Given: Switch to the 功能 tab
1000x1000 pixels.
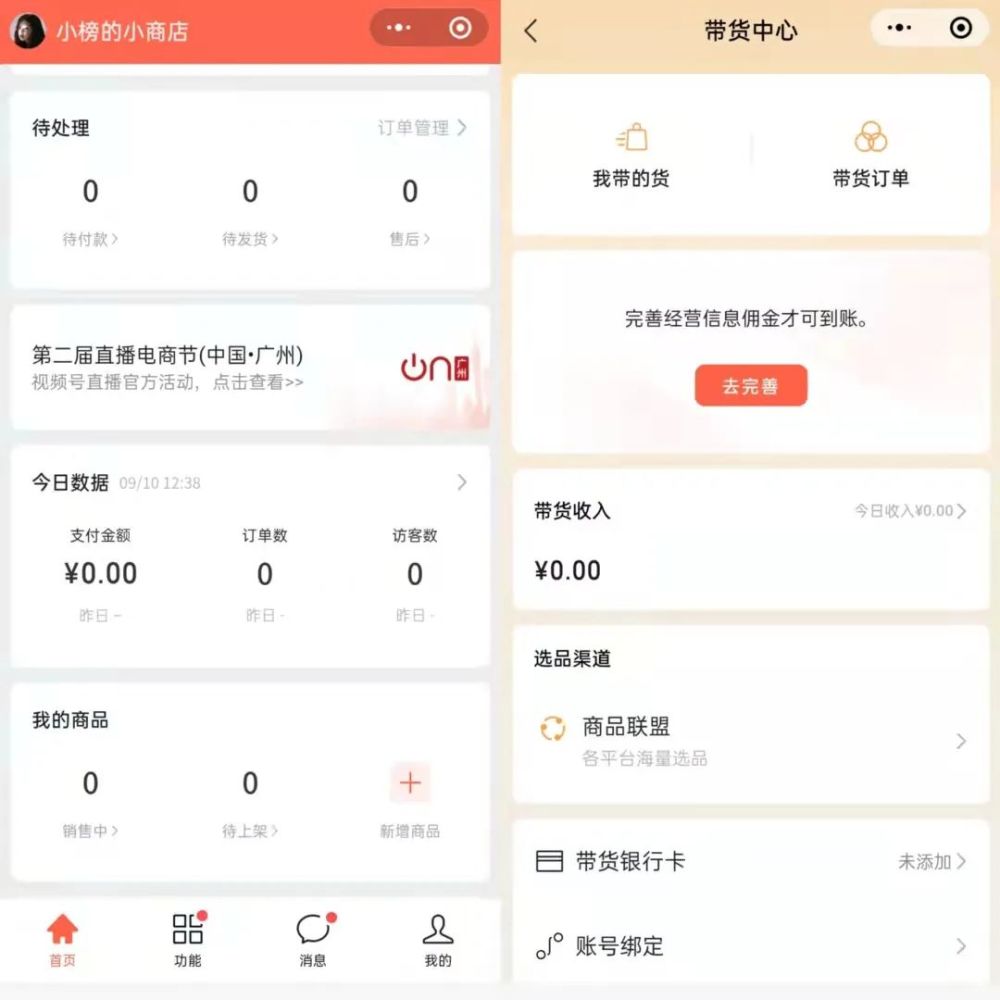Looking at the screenshot, I should 187,940.
